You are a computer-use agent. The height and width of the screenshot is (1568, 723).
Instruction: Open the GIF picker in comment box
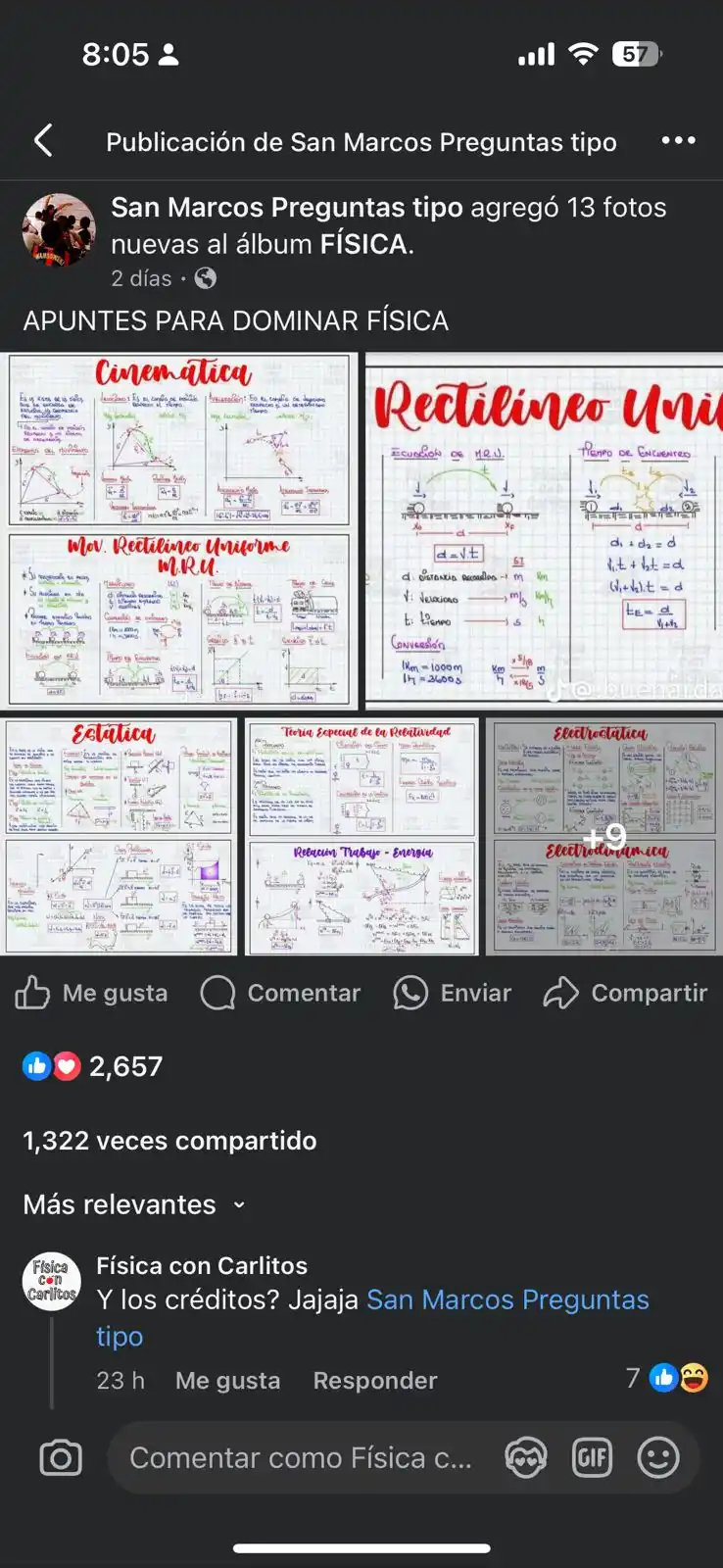(x=592, y=1458)
